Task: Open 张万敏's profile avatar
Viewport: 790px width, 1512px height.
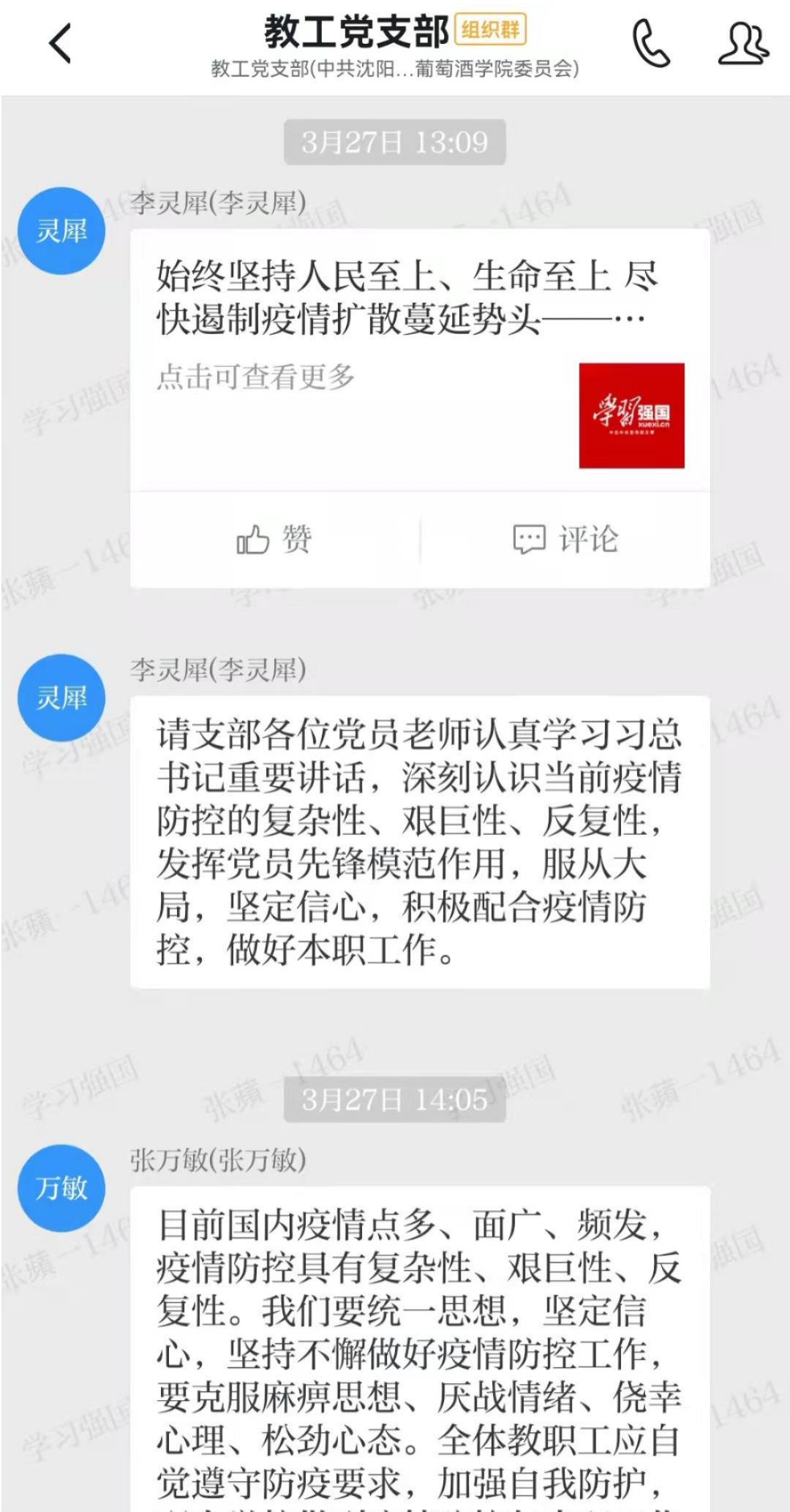Action: point(61,1187)
